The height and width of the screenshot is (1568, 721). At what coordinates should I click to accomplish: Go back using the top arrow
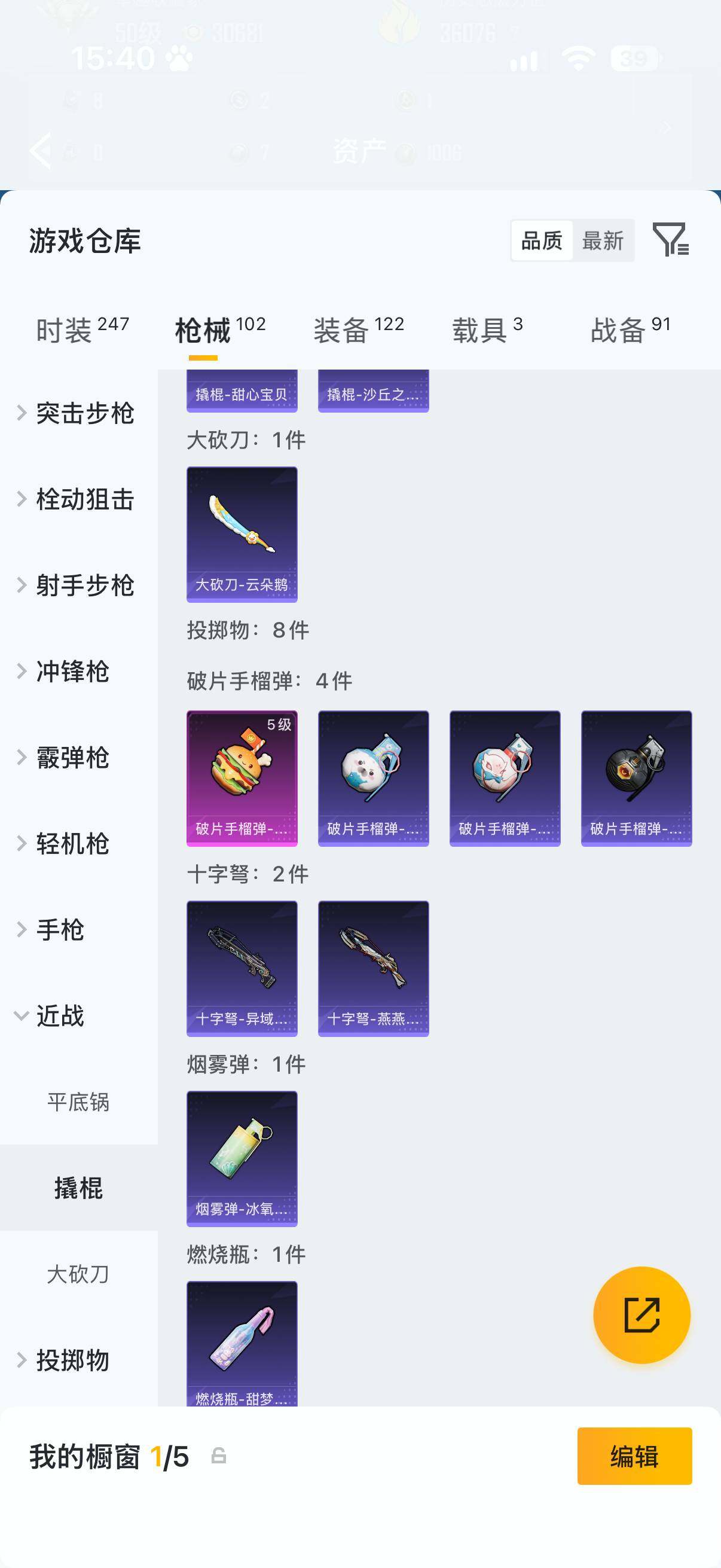coord(40,150)
